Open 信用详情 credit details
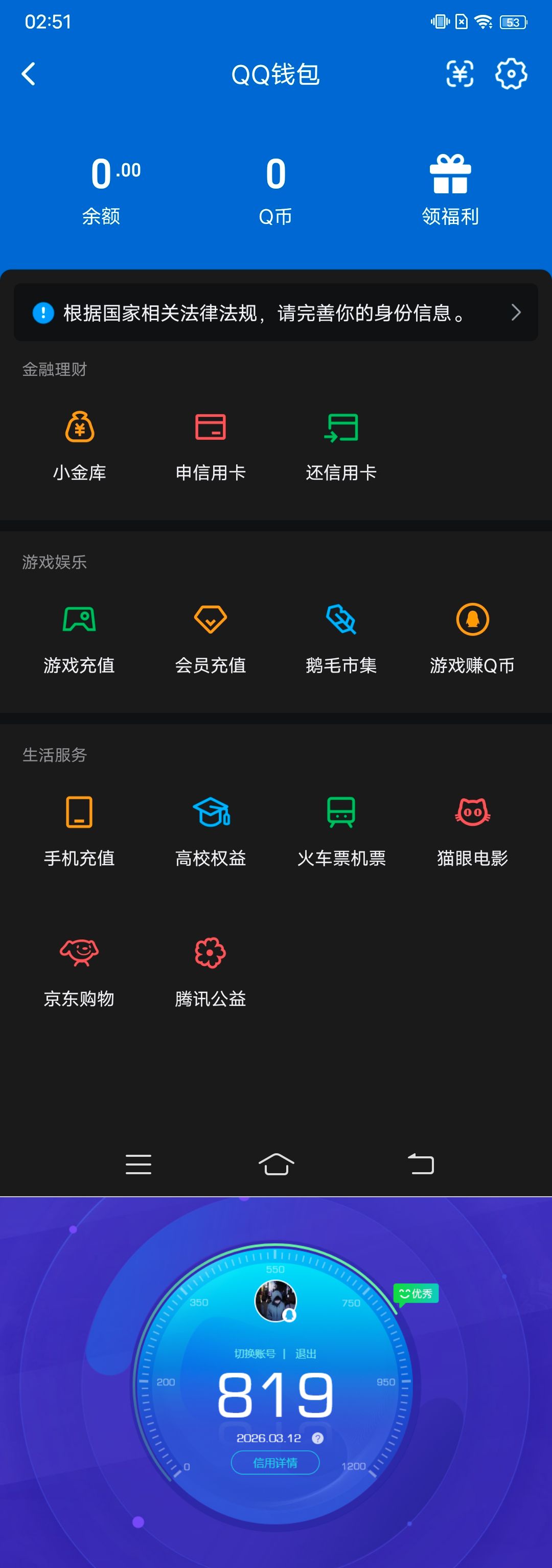The width and height of the screenshot is (552, 1568). pyautogui.click(x=275, y=1463)
